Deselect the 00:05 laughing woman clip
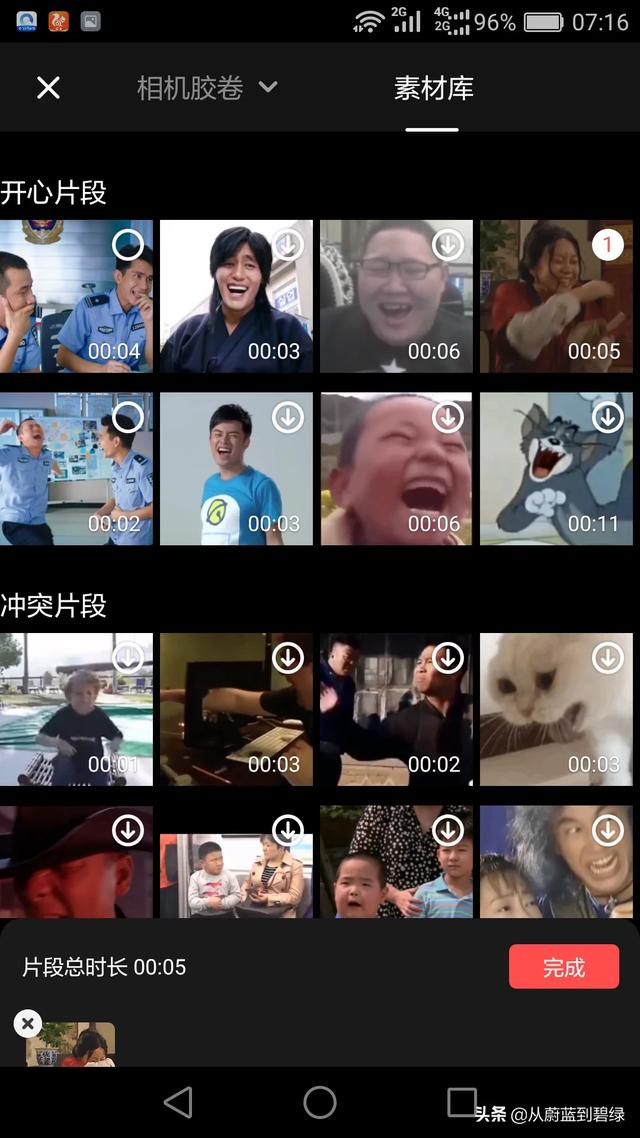 pyautogui.click(x=607, y=245)
